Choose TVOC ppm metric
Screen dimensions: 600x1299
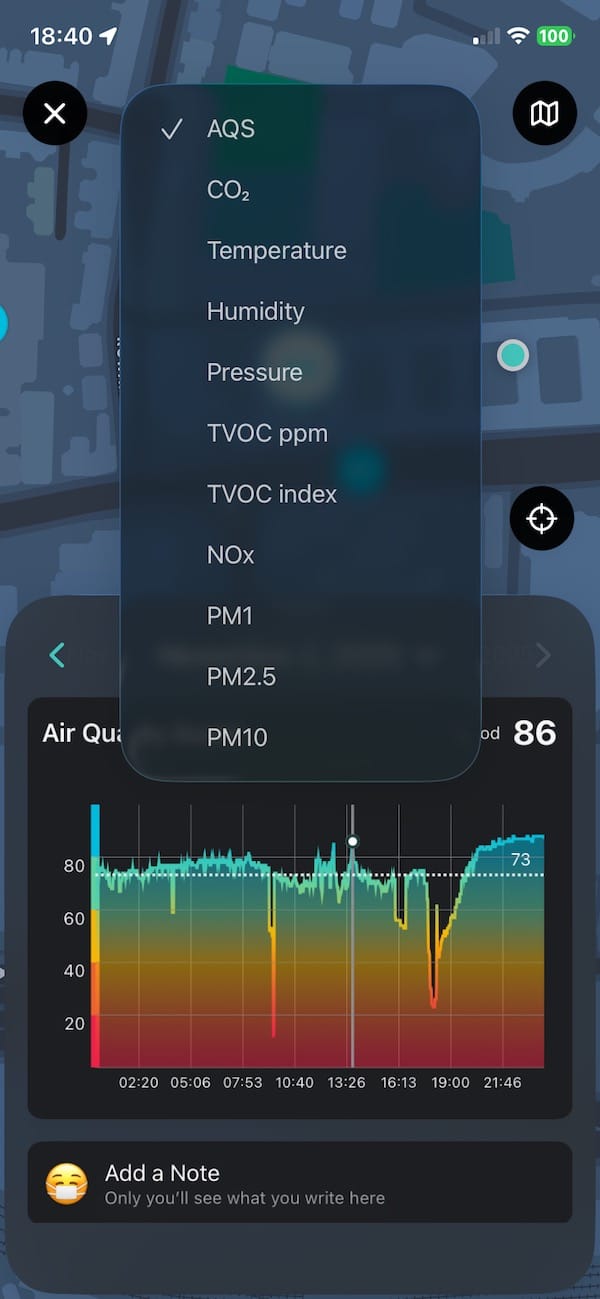267,434
